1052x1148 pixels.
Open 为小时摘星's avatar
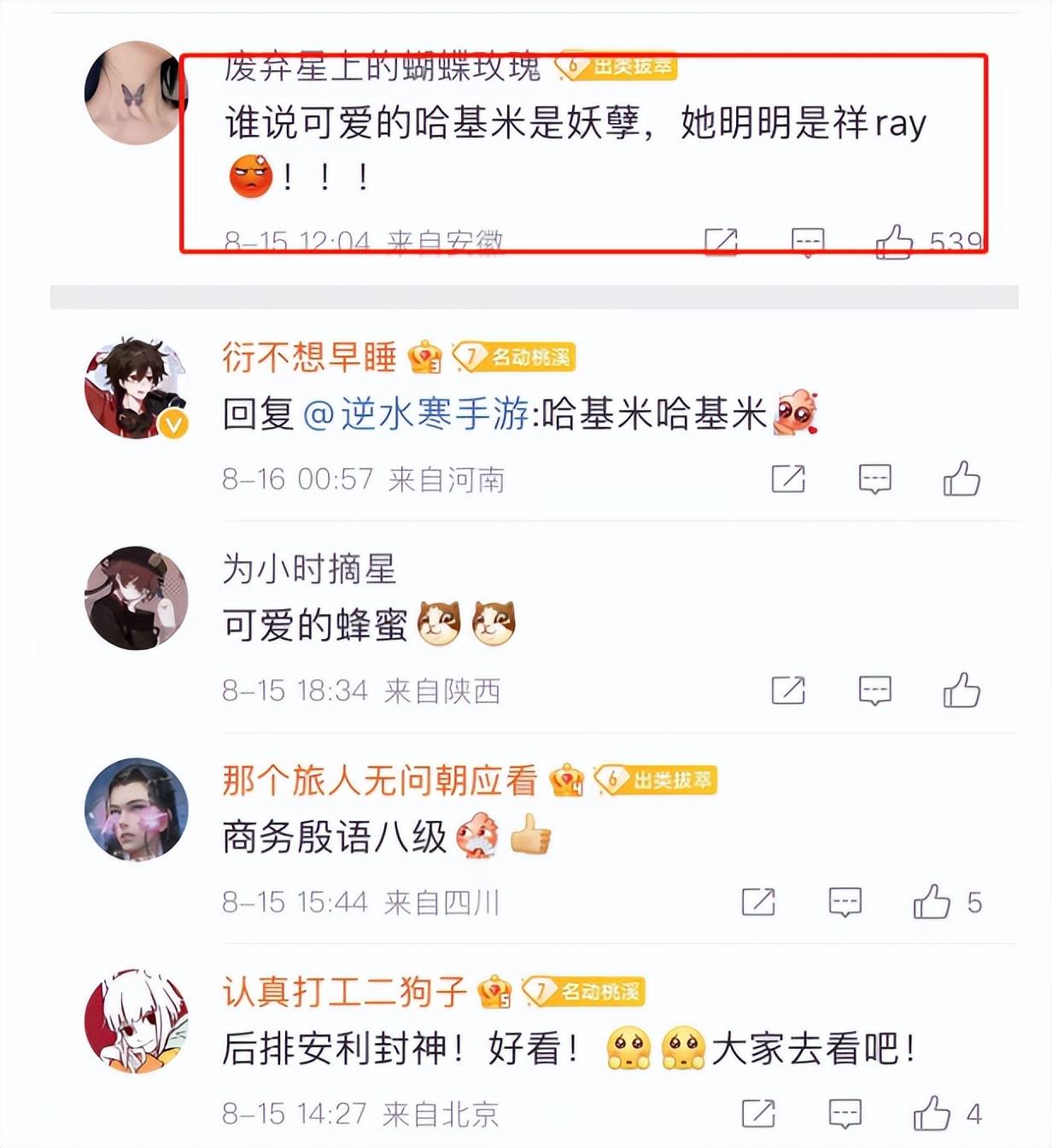136,598
